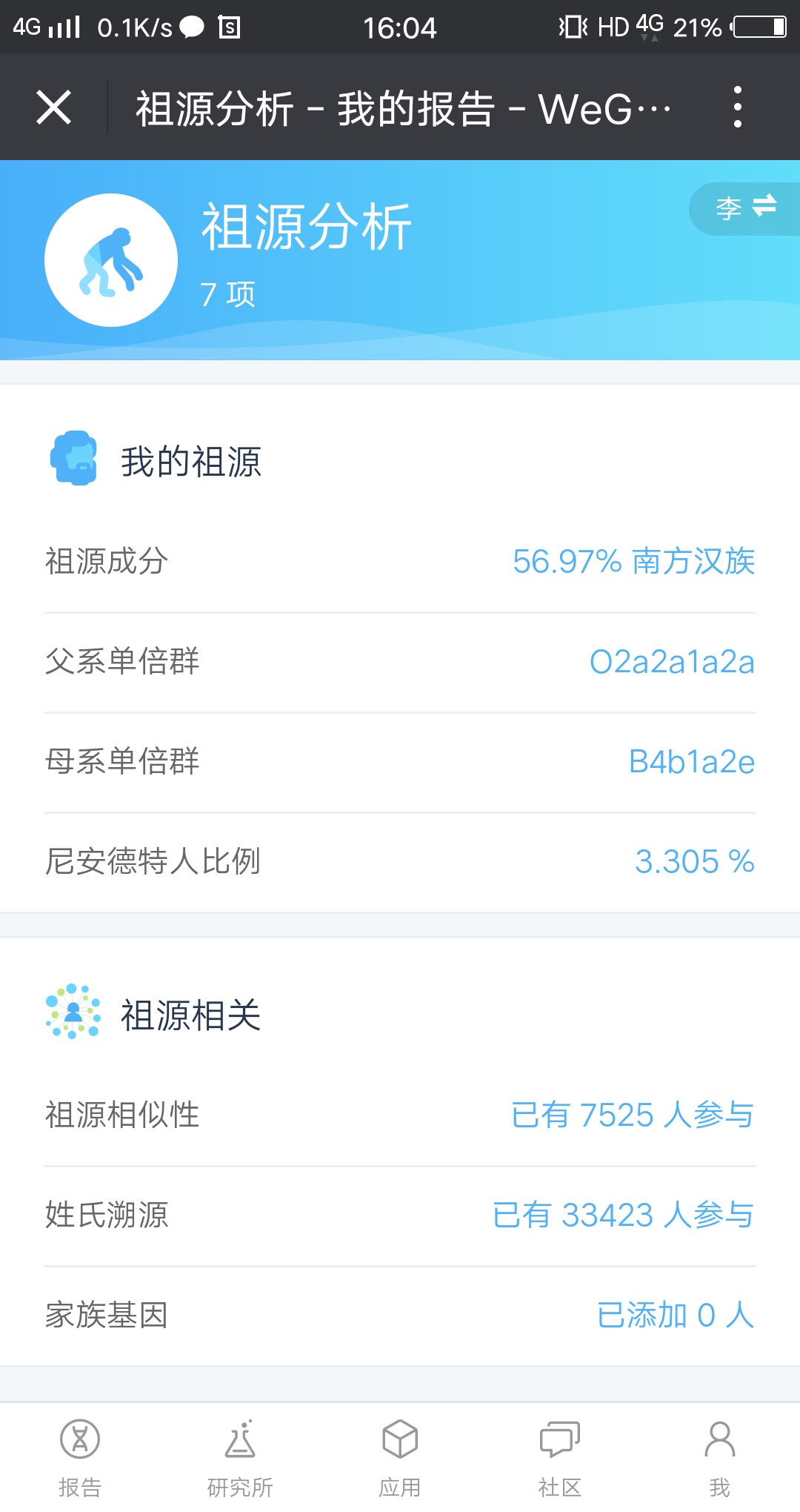This screenshot has height=1512, width=800.
Task: Open 祖源成分 ancestry composition row
Action: pos(400,562)
